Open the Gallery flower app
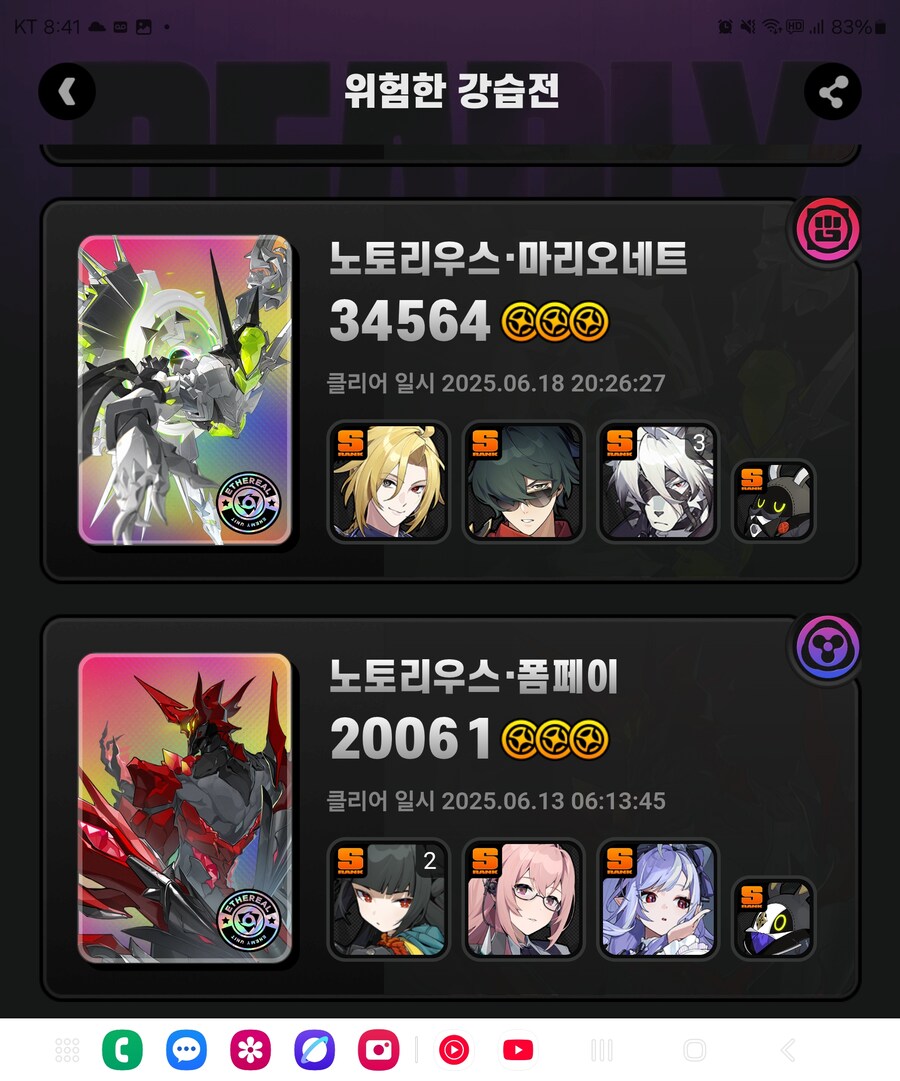The height and width of the screenshot is (1081, 900). tap(250, 1050)
